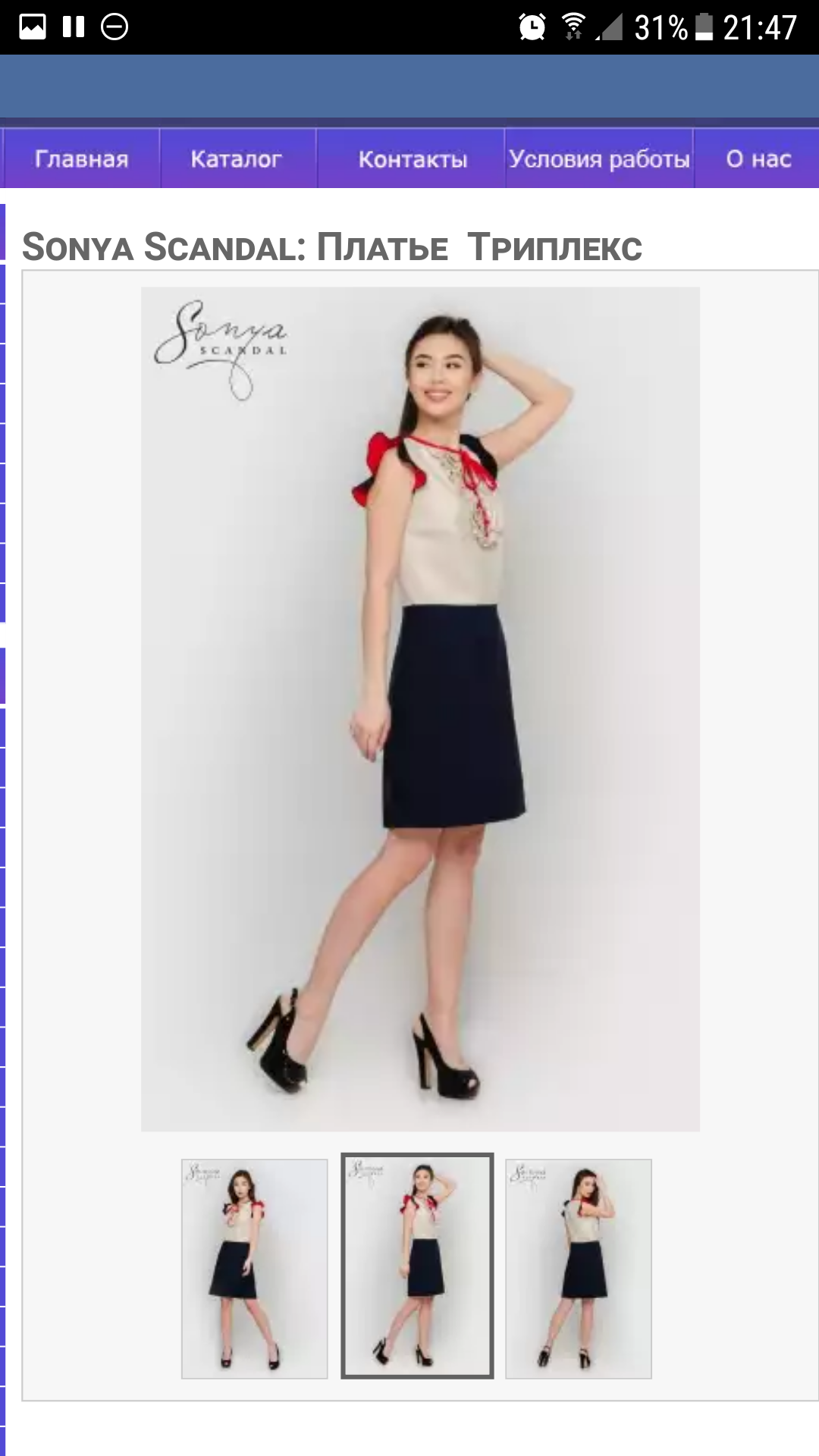819x1456 pixels.
Task: Show the third back-view thumbnail
Action: click(579, 1268)
